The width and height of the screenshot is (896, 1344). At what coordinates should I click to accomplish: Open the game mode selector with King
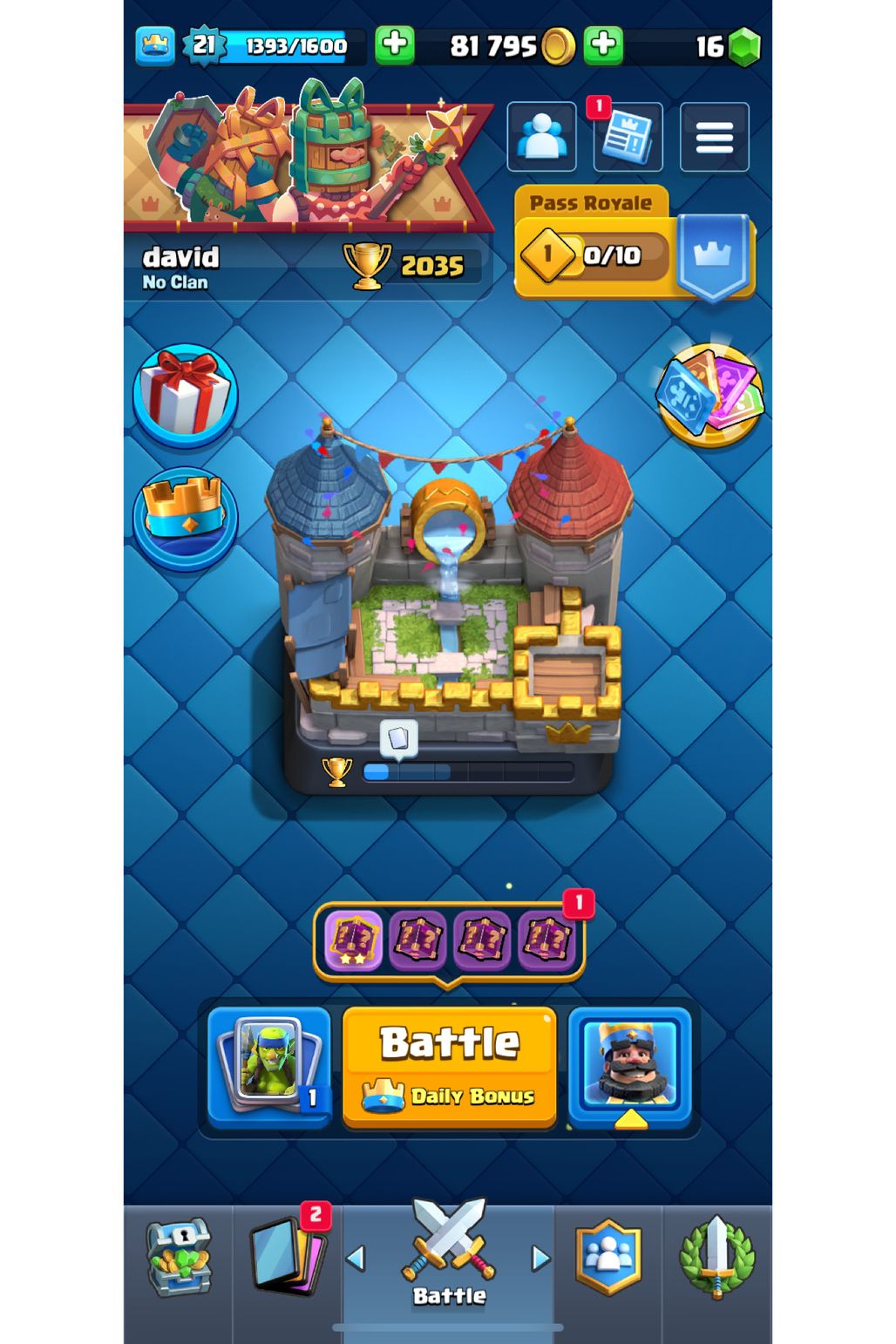point(629,1067)
